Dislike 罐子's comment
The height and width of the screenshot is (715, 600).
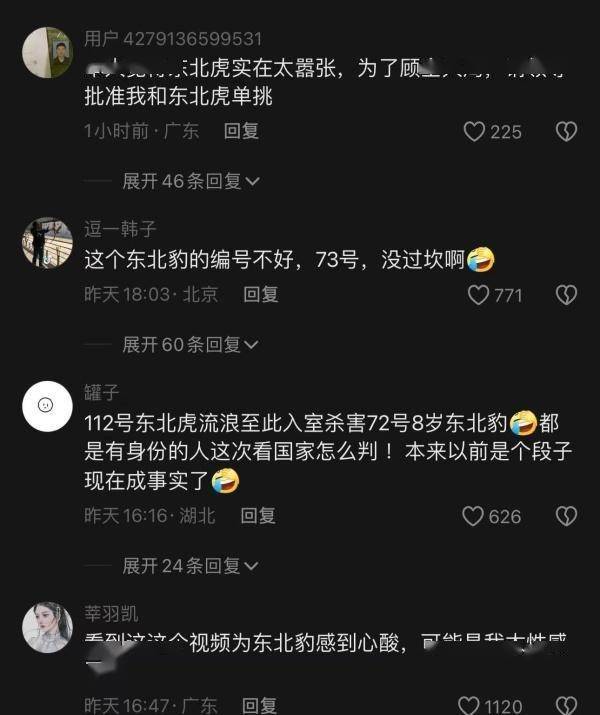pos(566,516)
